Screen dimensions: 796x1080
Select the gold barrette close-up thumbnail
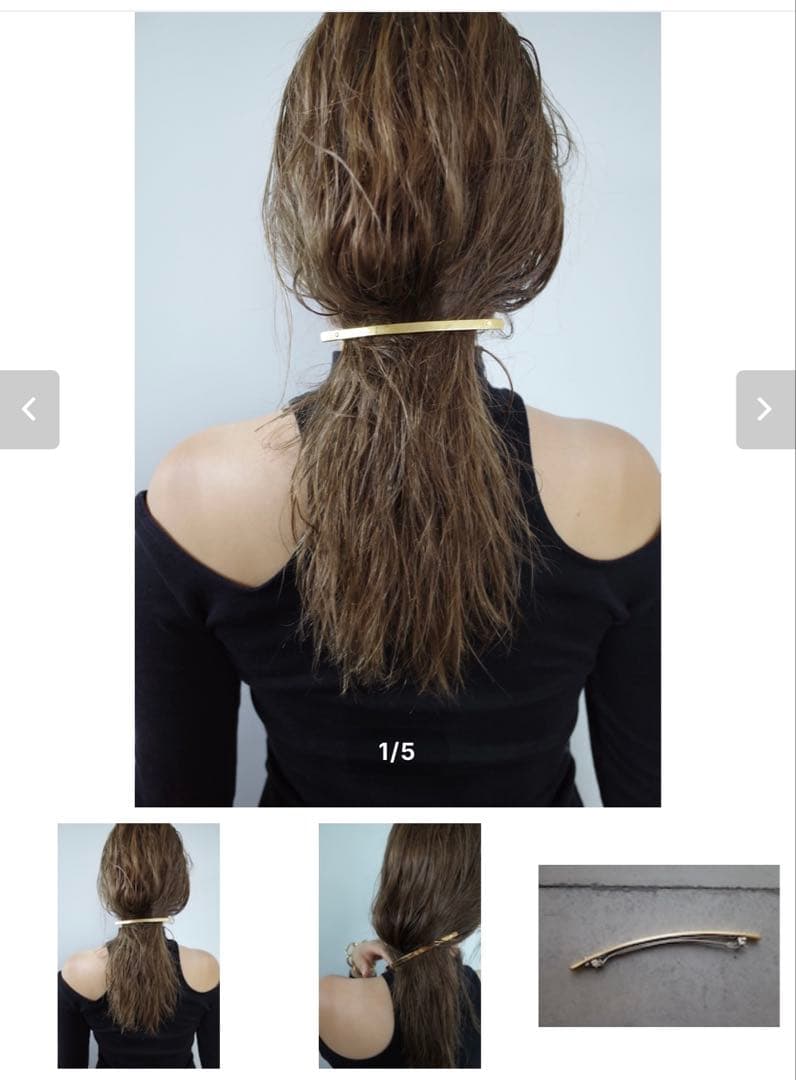coord(658,945)
